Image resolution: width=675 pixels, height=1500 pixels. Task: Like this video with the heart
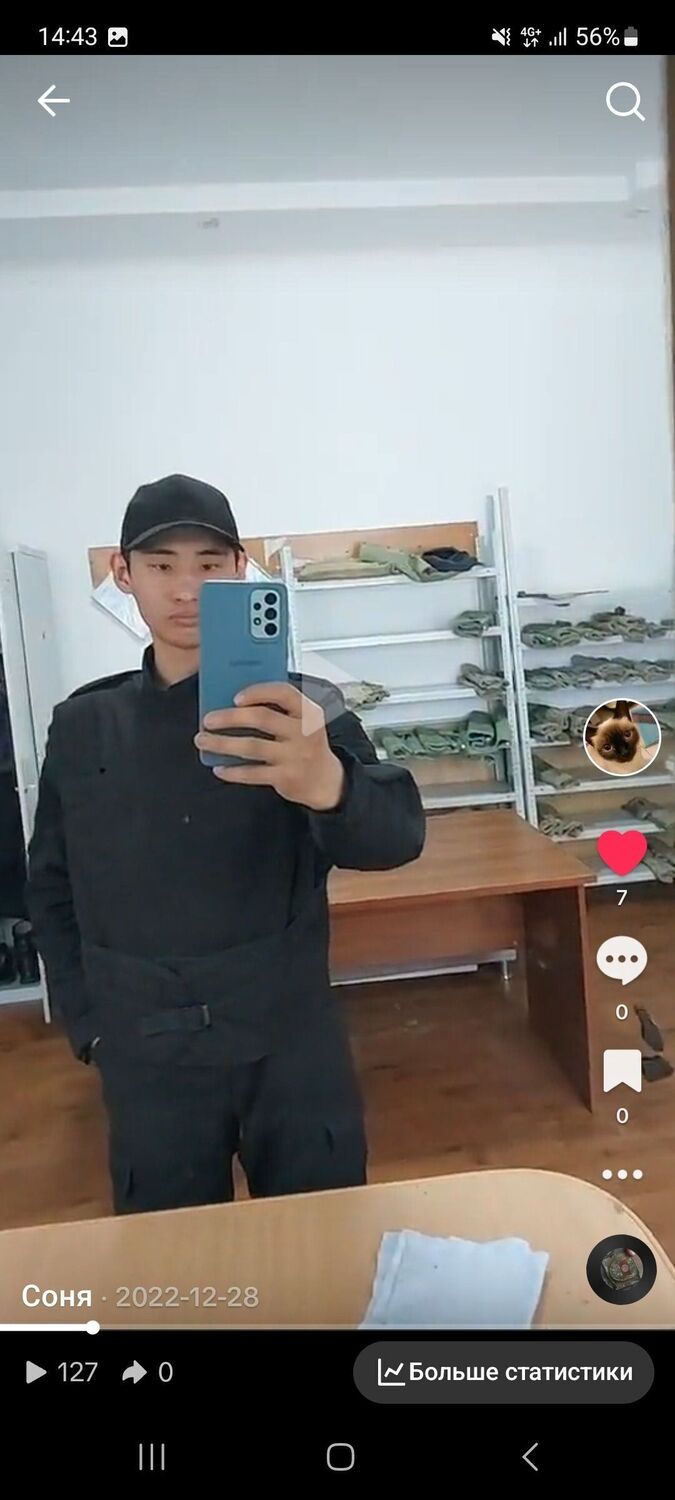point(622,853)
